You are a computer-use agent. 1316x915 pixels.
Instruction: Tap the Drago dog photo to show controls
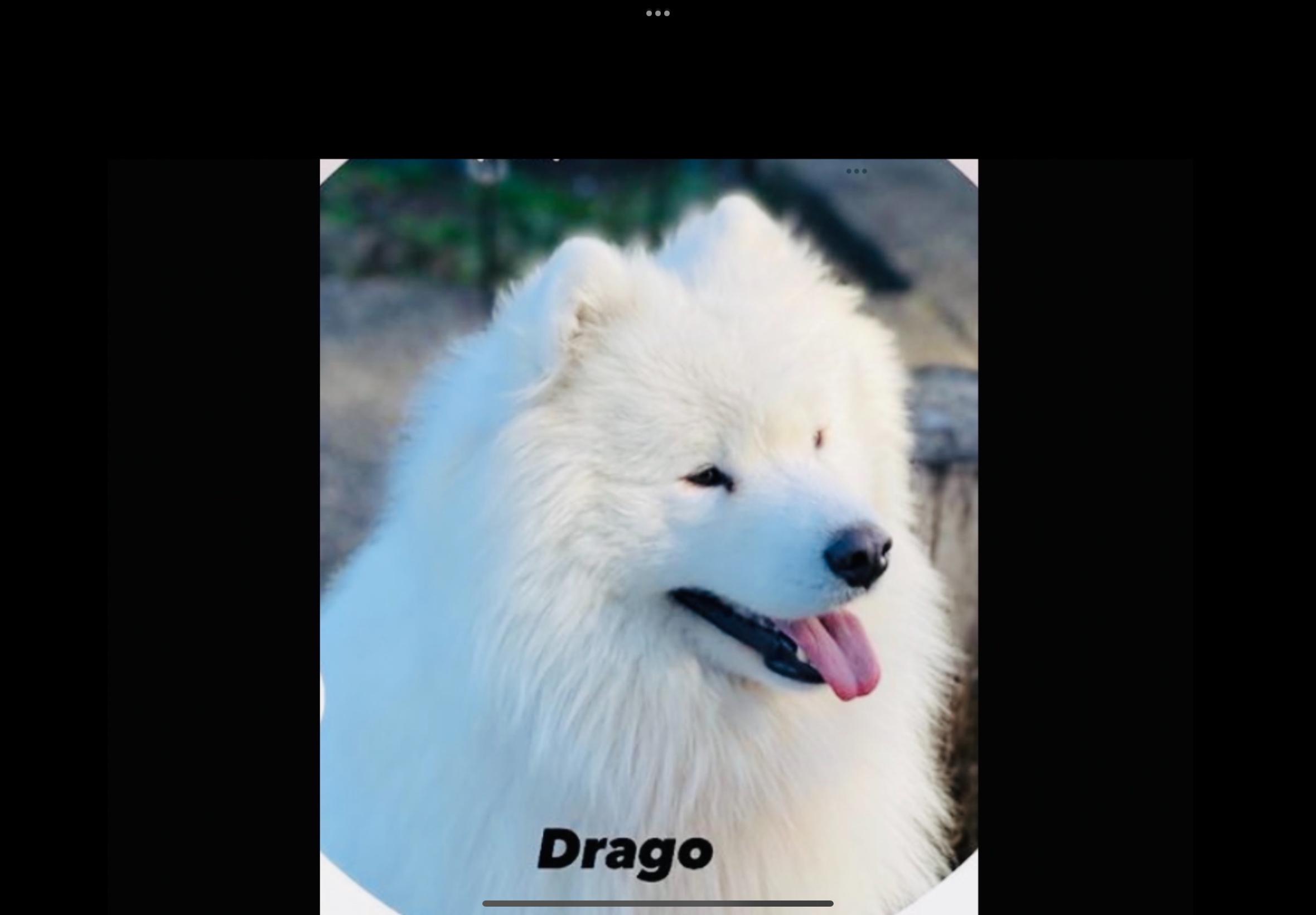[x=649, y=516]
